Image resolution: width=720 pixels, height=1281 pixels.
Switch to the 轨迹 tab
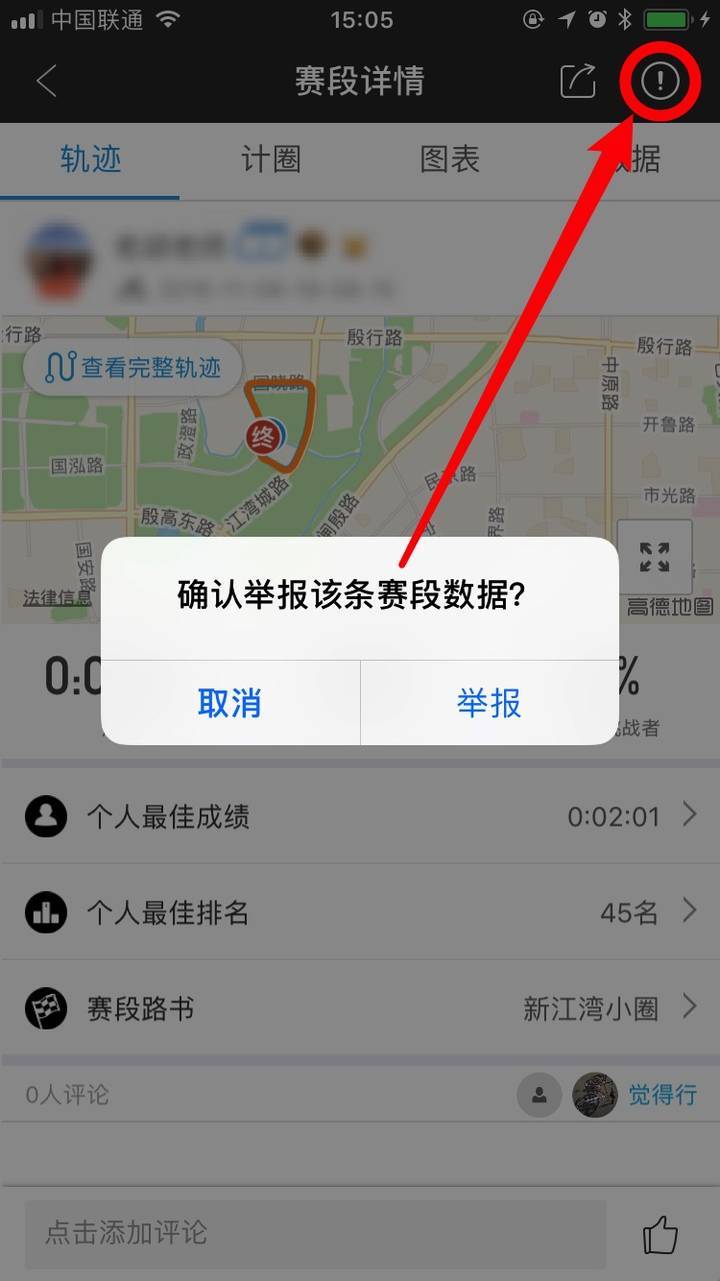90,160
